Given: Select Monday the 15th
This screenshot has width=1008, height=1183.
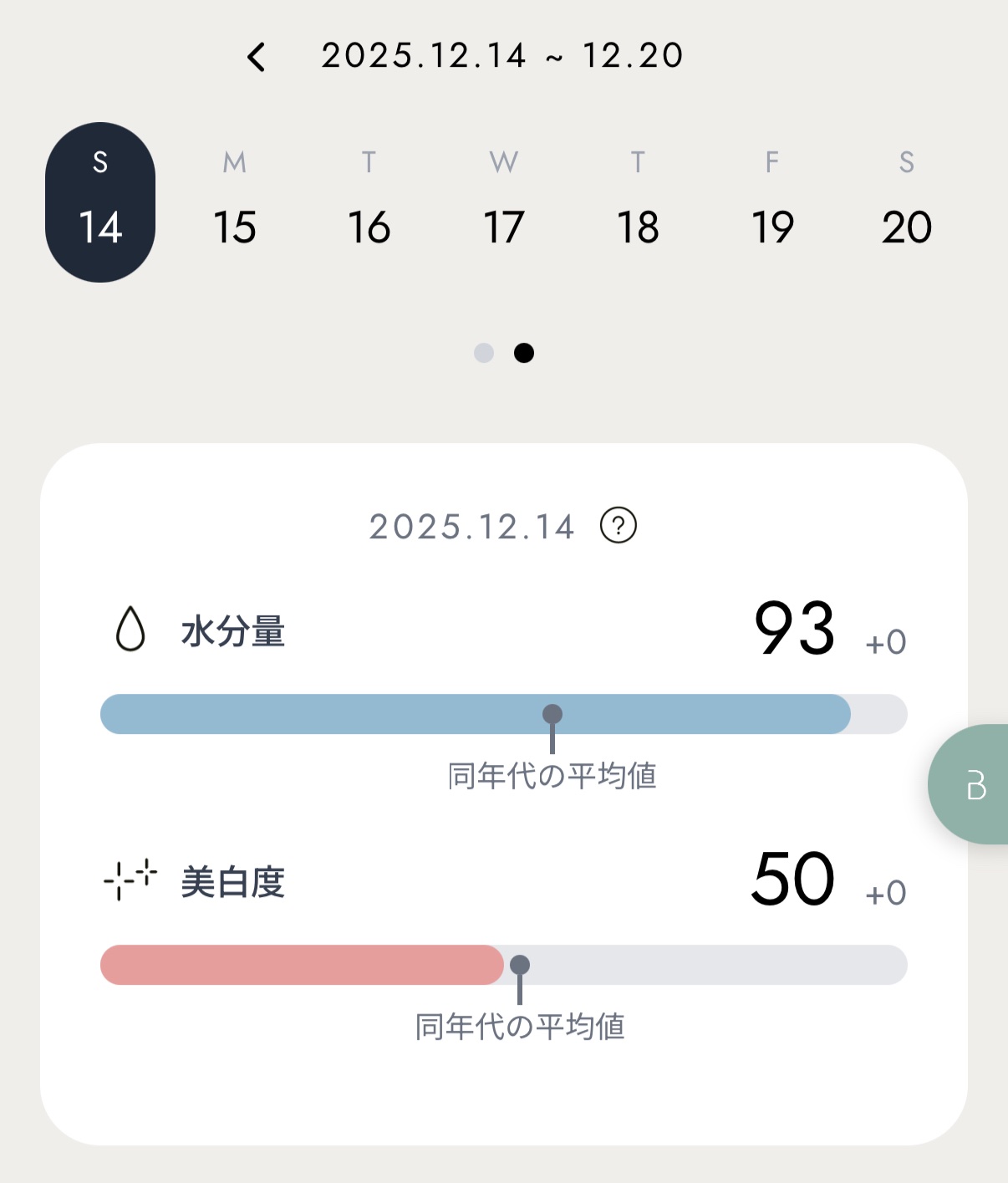Looking at the screenshot, I should [235, 202].
